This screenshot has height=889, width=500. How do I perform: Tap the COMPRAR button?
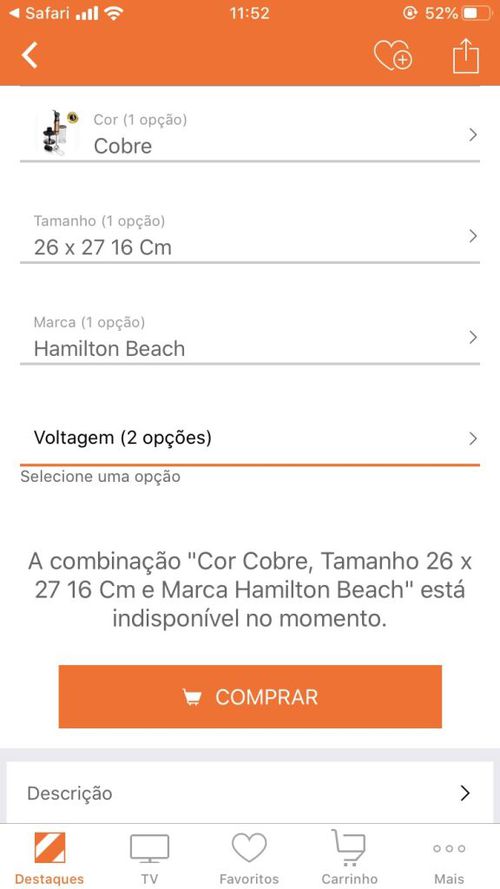click(250, 697)
